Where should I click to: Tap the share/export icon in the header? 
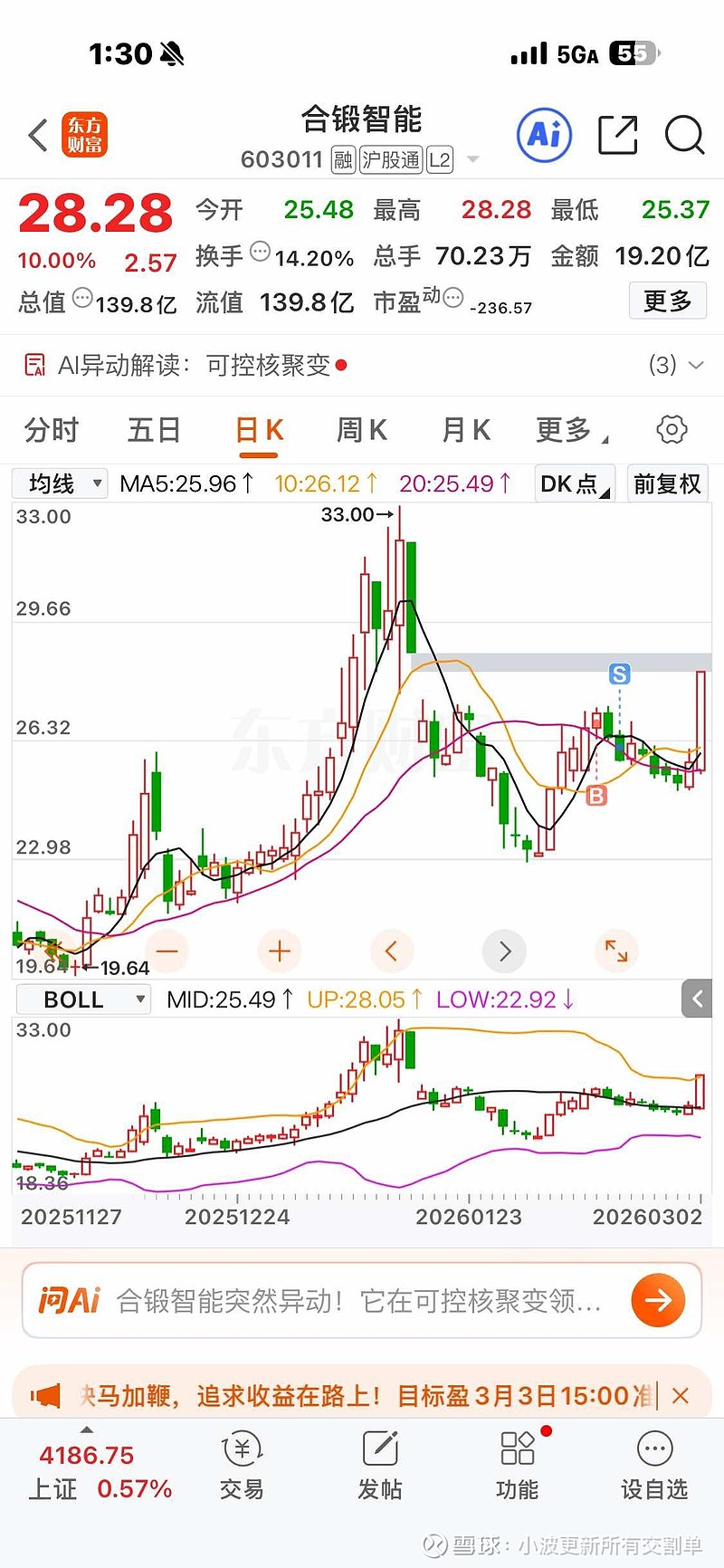617,134
